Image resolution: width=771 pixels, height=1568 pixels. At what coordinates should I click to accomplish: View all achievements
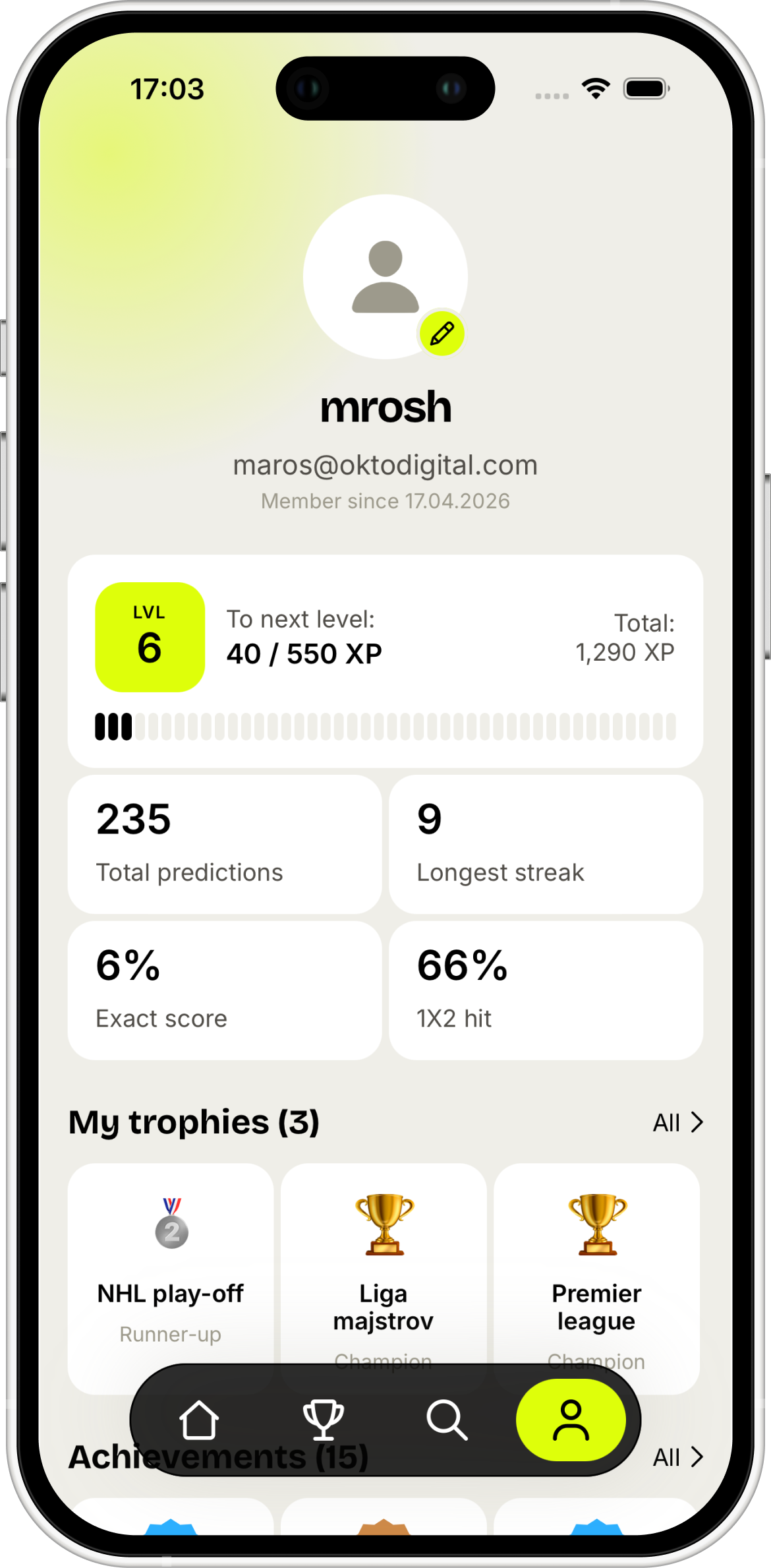pyautogui.click(x=678, y=1457)
